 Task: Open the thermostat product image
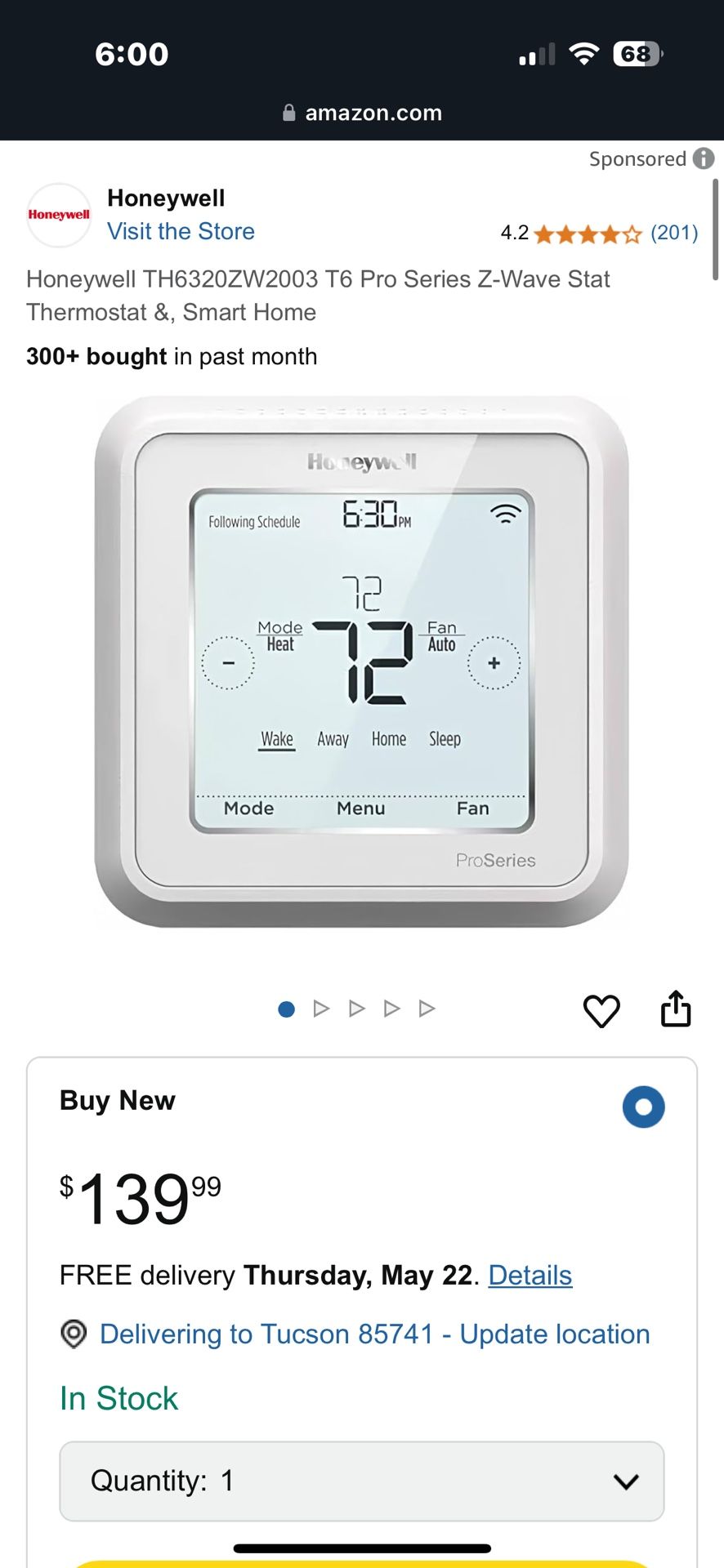pos(362,661)
